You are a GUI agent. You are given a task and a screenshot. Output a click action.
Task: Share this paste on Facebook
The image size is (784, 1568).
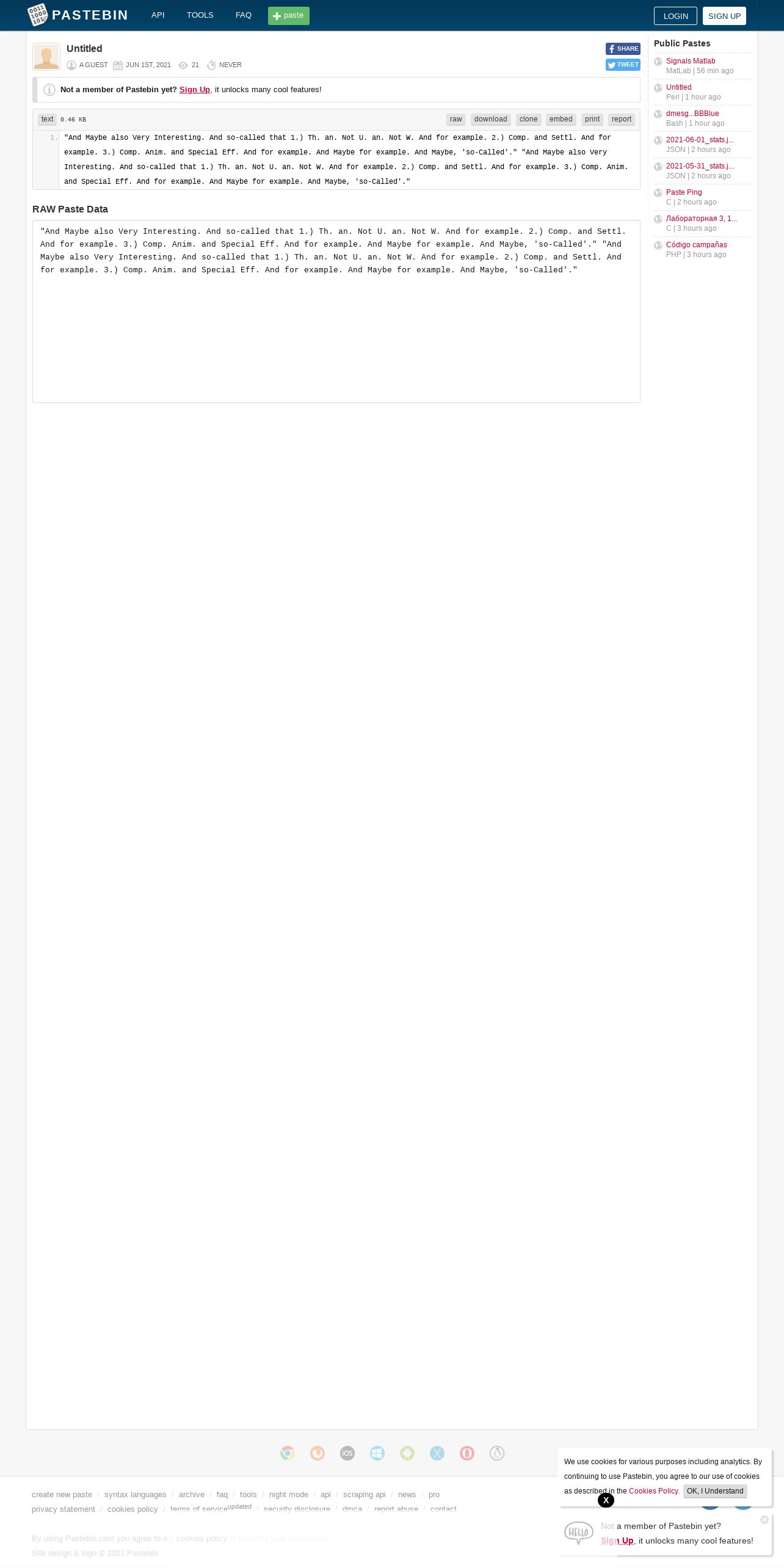[x=623, y=49]
